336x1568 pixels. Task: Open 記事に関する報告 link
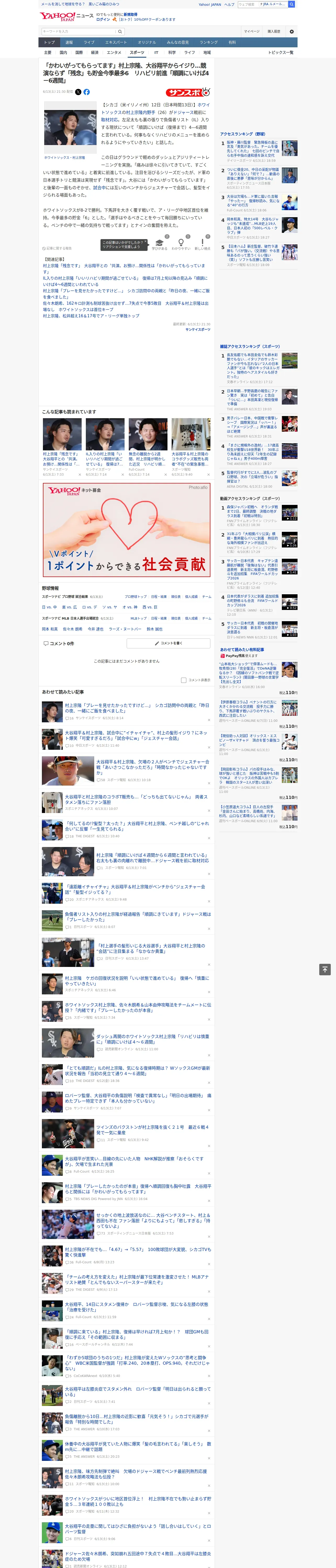point(57,248)
